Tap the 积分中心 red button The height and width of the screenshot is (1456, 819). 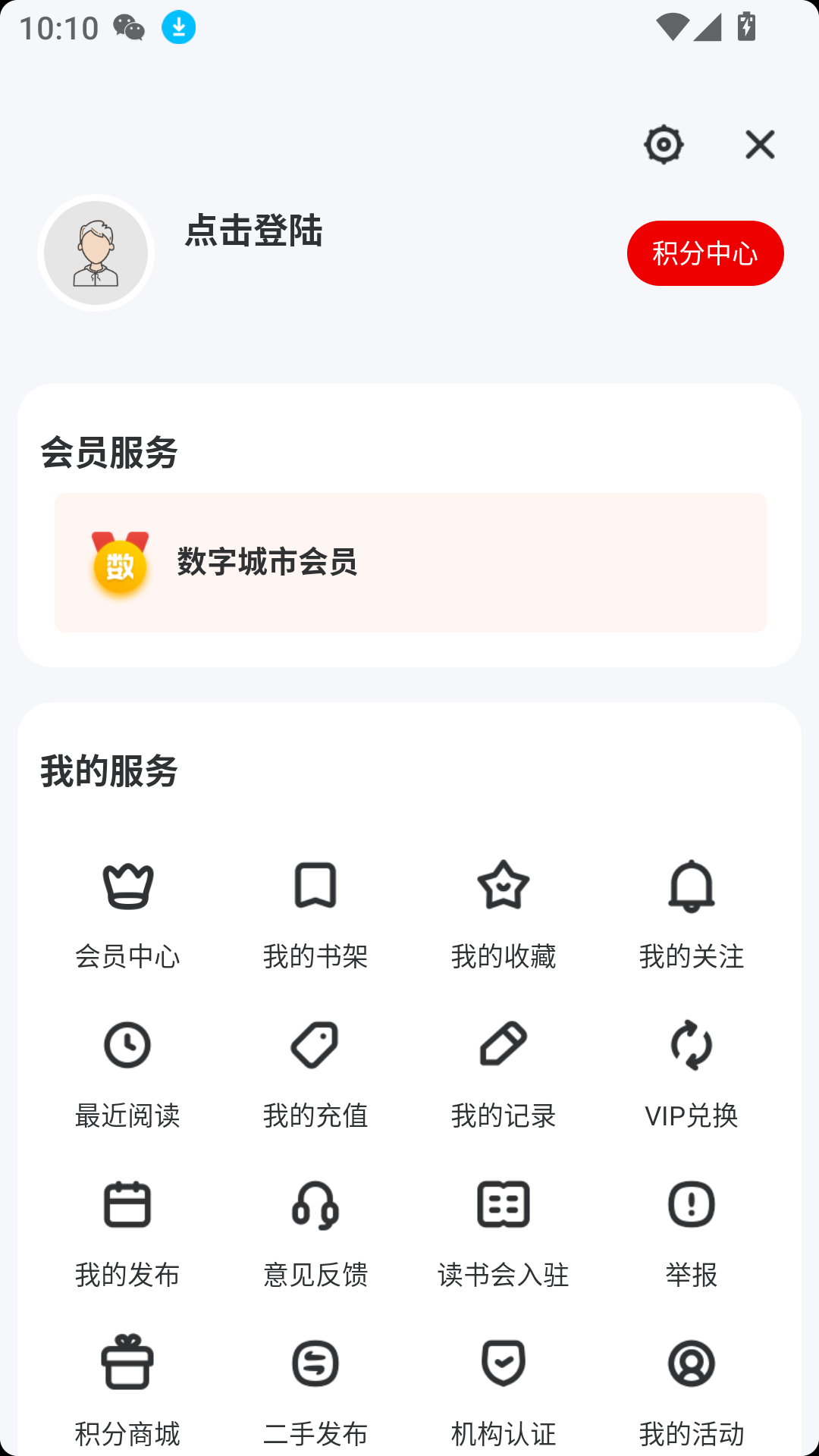[x=705, y=253]
